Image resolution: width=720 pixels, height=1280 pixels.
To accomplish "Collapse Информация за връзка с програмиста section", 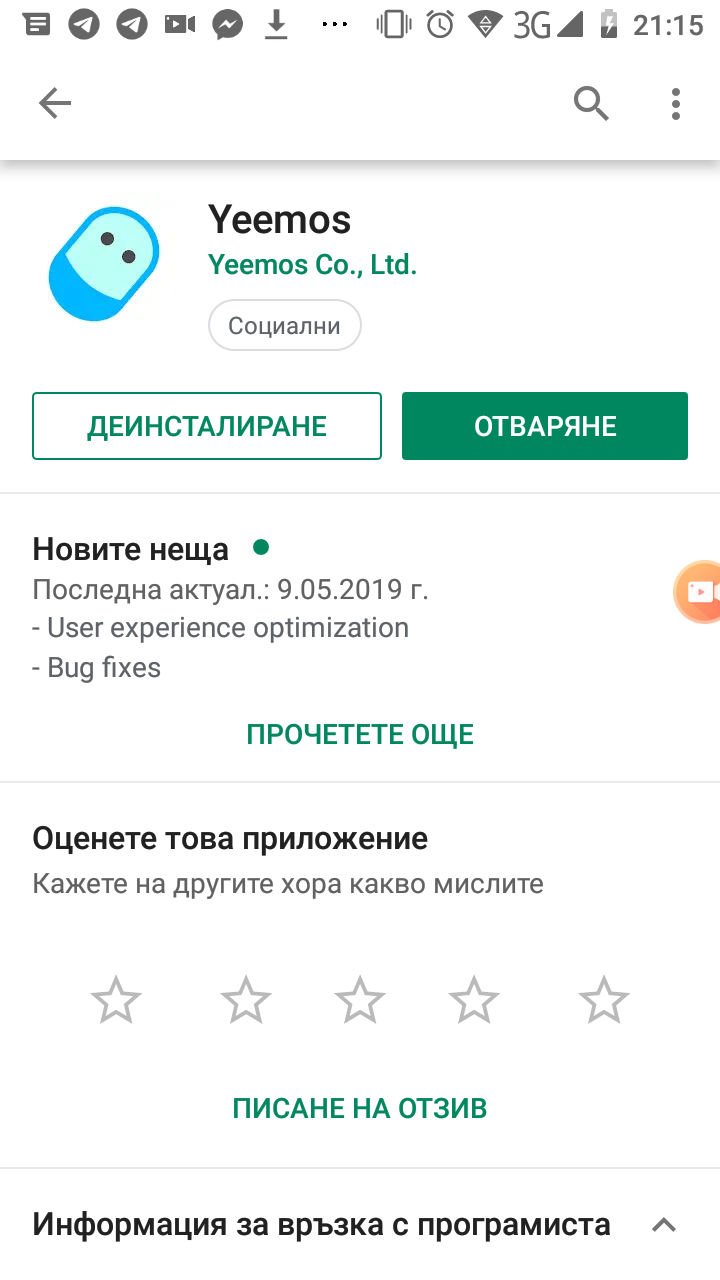I will click(664, 1225).
